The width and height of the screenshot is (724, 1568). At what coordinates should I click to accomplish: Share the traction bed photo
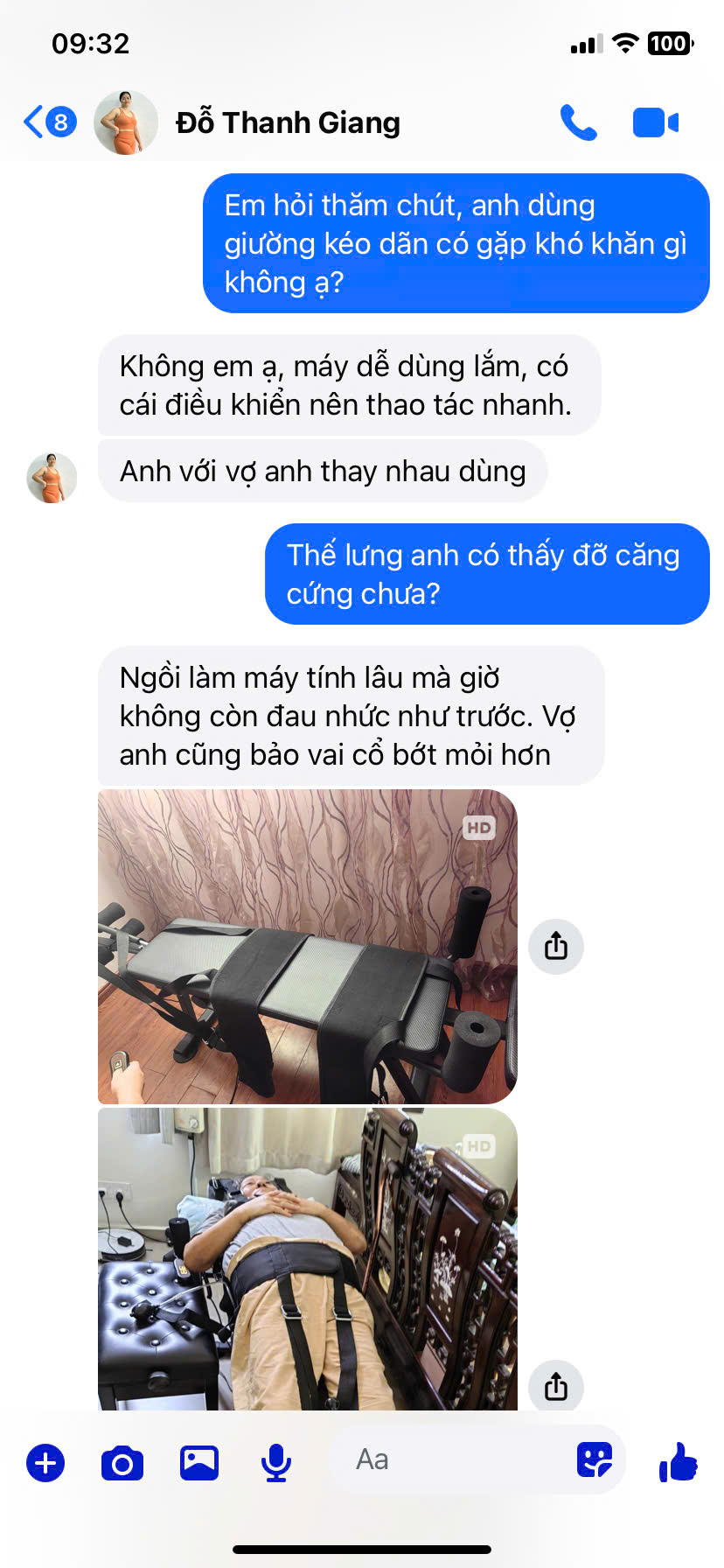click(x=556, y=946)
